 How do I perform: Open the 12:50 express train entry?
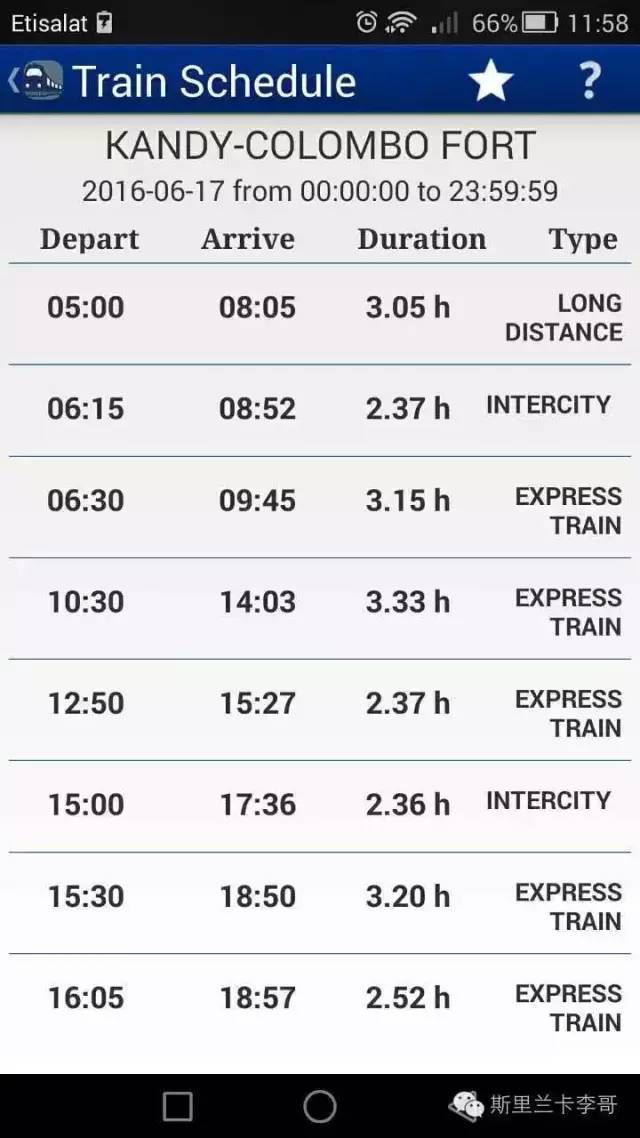(x=320, y=710)
